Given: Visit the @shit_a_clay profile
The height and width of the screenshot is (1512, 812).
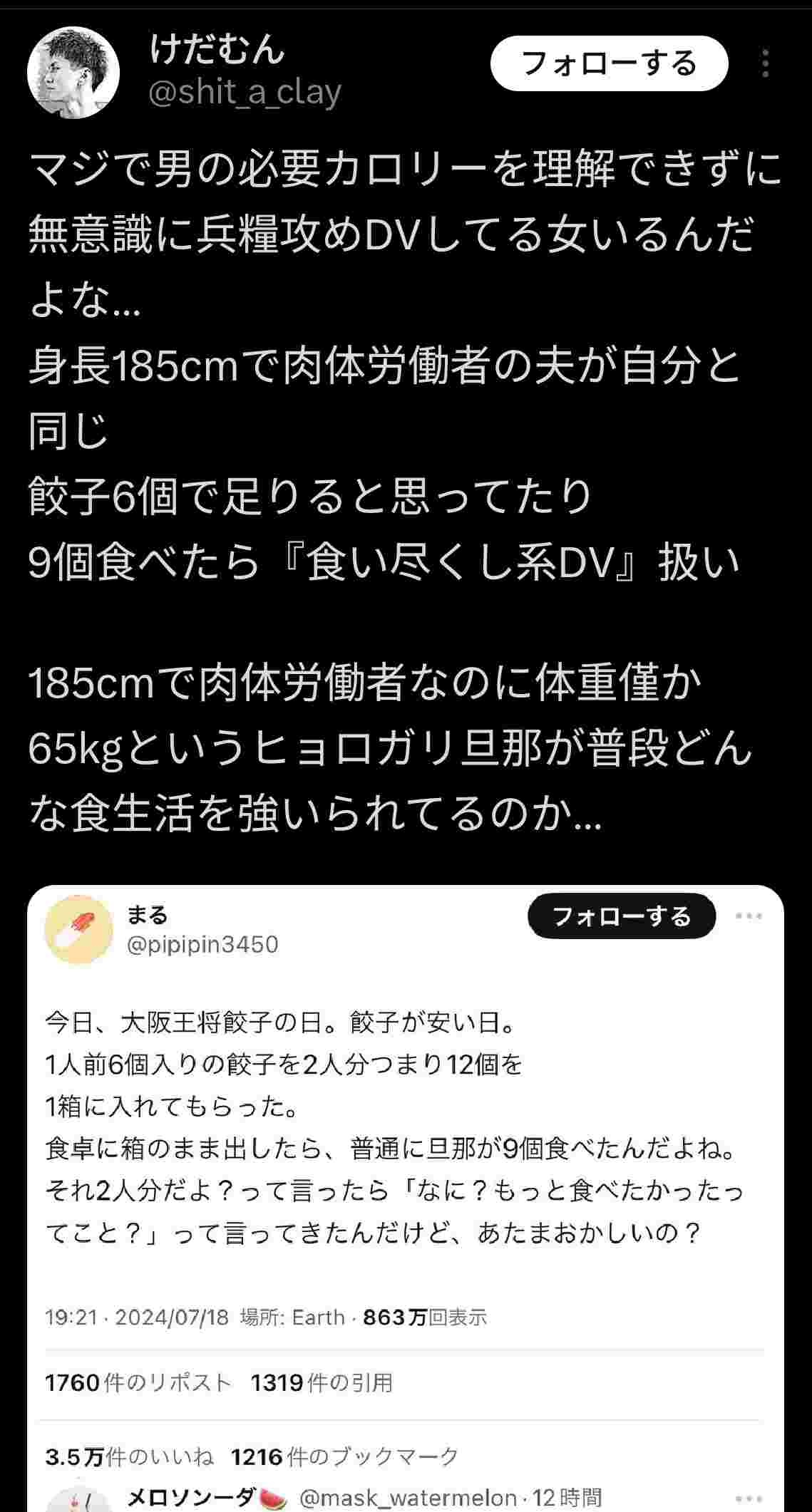Looking at the screenshot, I should (245, 93).
